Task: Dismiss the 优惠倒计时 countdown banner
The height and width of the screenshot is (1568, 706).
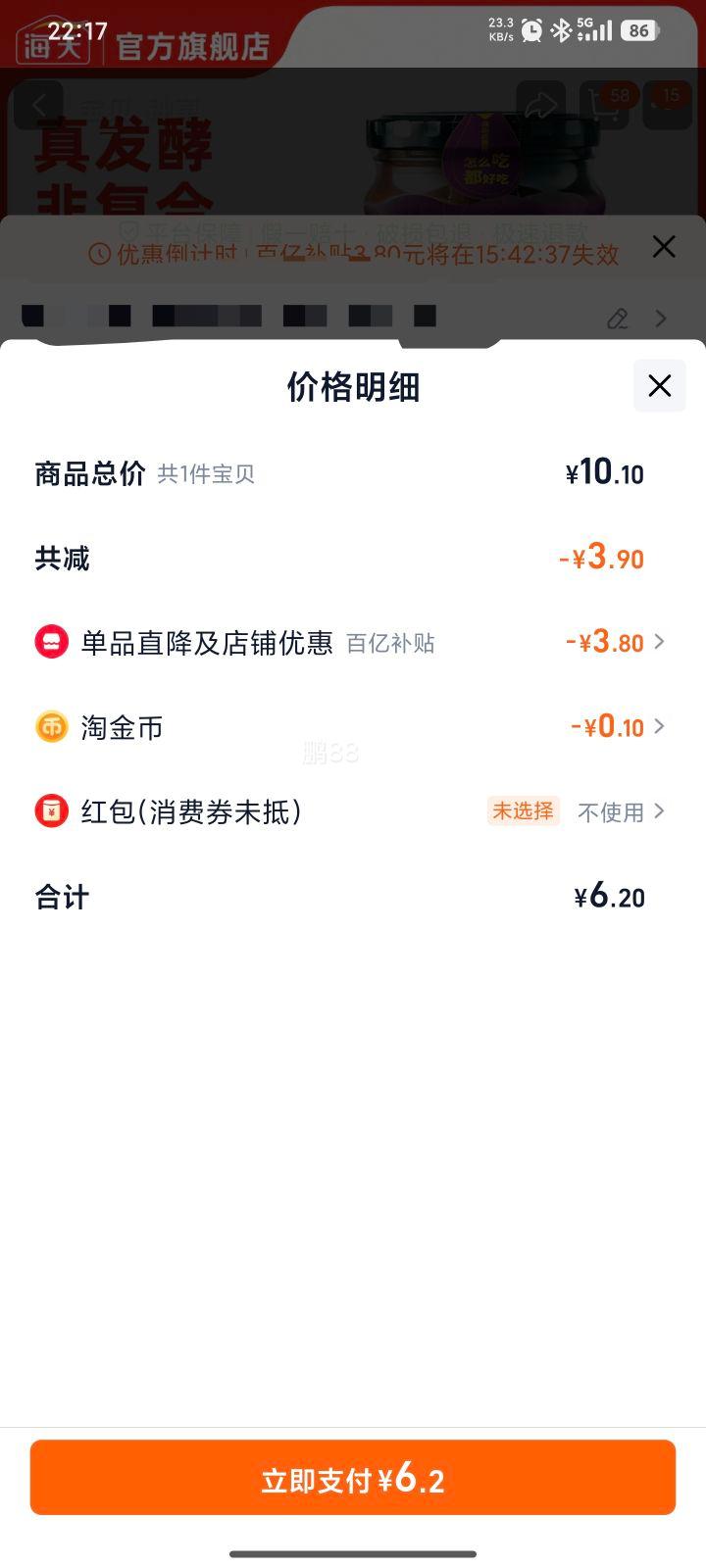Action: pos(664,247)
